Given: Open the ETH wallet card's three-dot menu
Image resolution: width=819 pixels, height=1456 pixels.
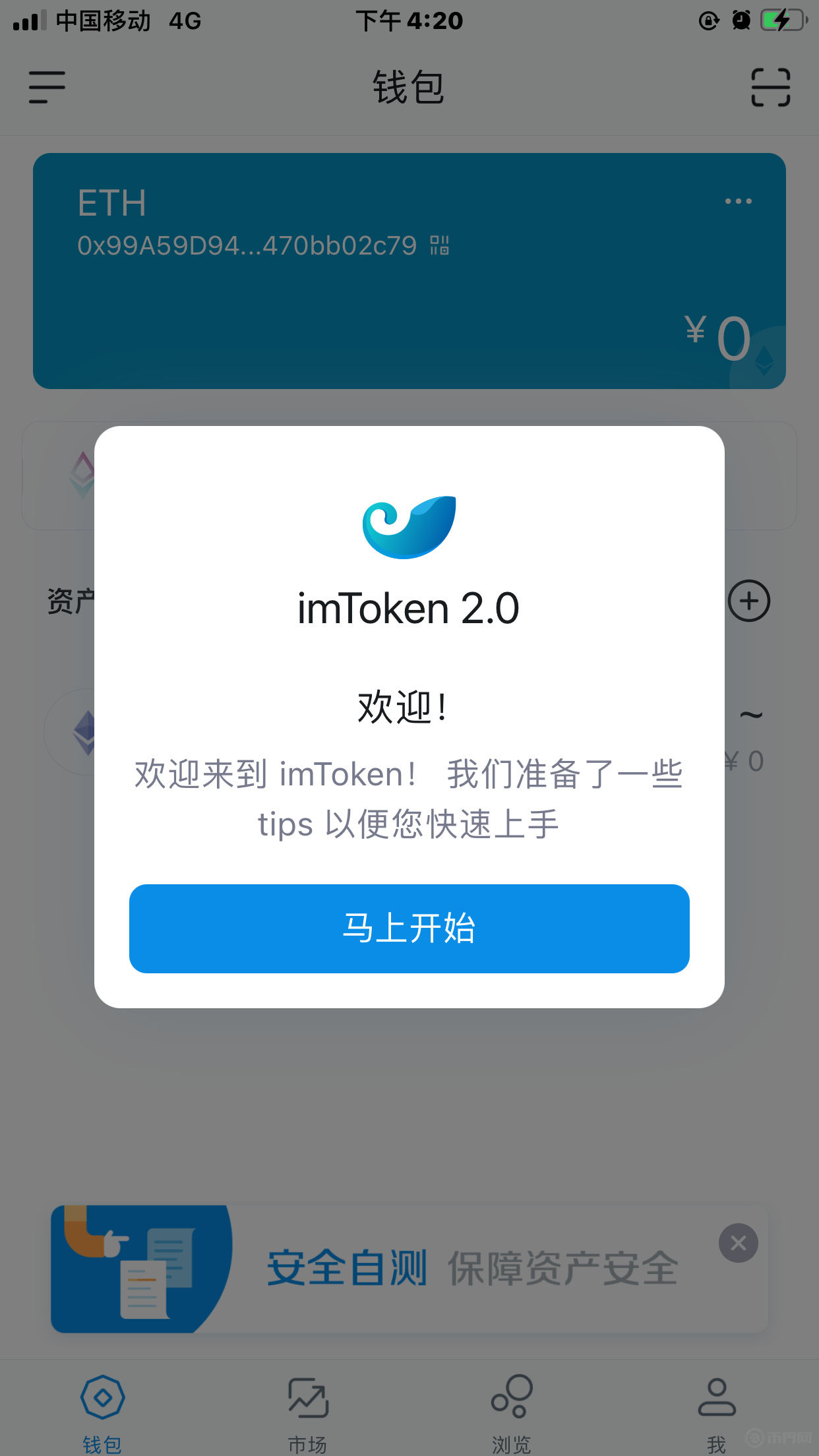Looking at the screenshot, I should [738, 201].
